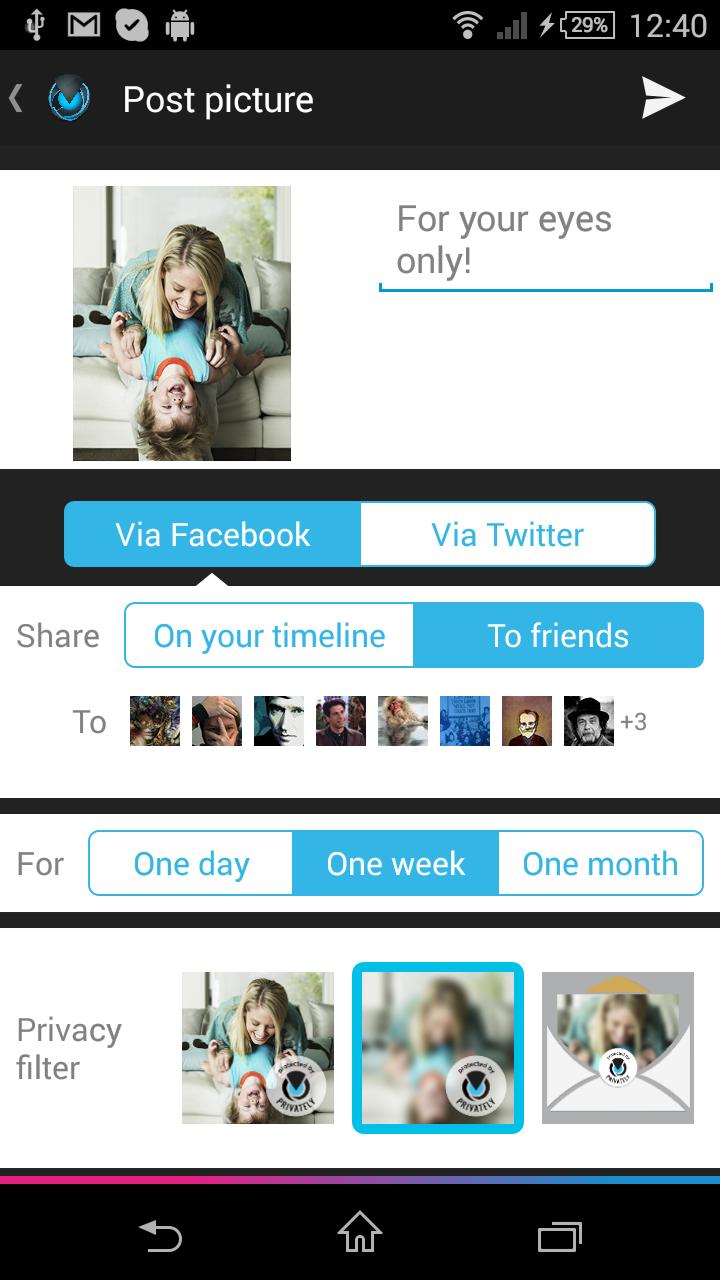Screen dimensions: 720x1280
Task: Choose the unblurred privacy filter
Action: click(258, 1048)
